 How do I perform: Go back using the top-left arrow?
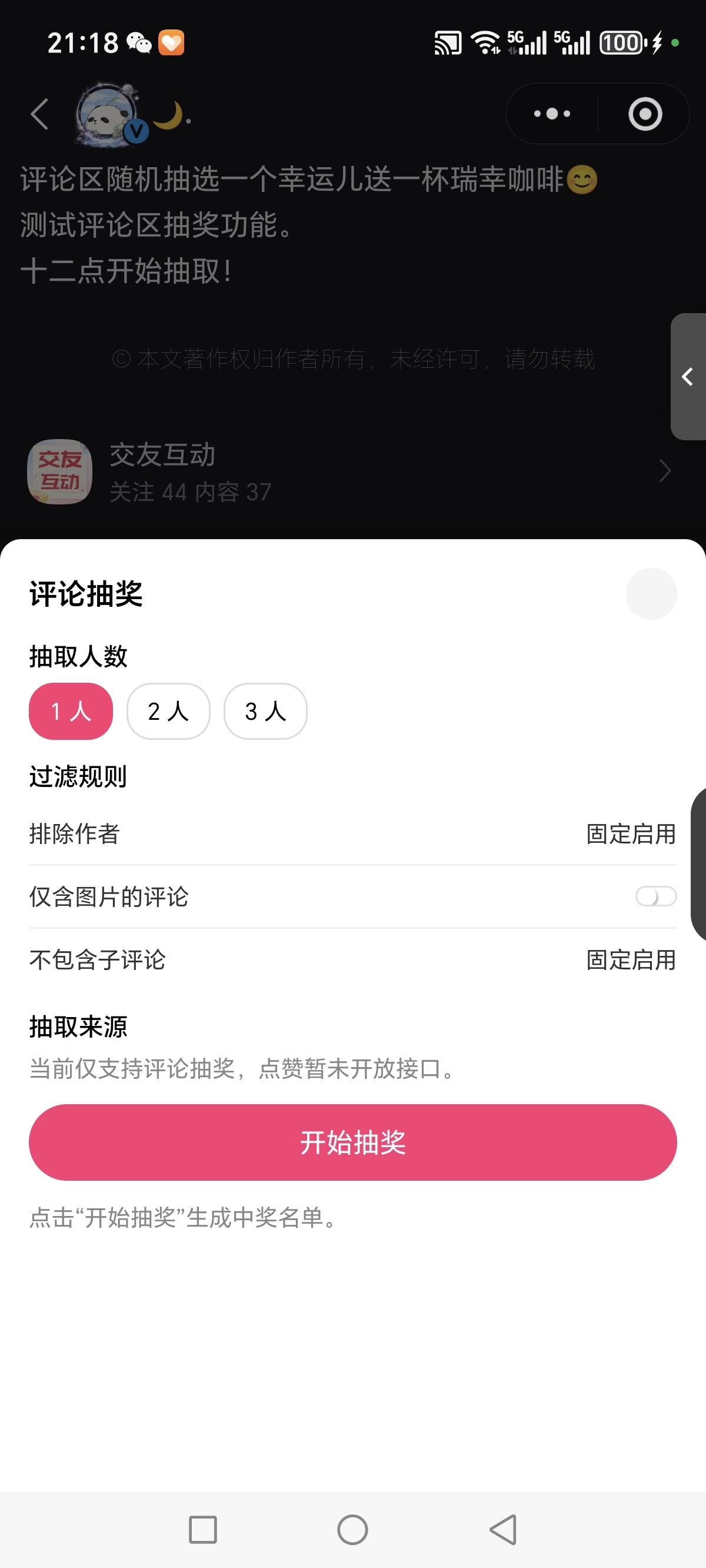point(39,114)
